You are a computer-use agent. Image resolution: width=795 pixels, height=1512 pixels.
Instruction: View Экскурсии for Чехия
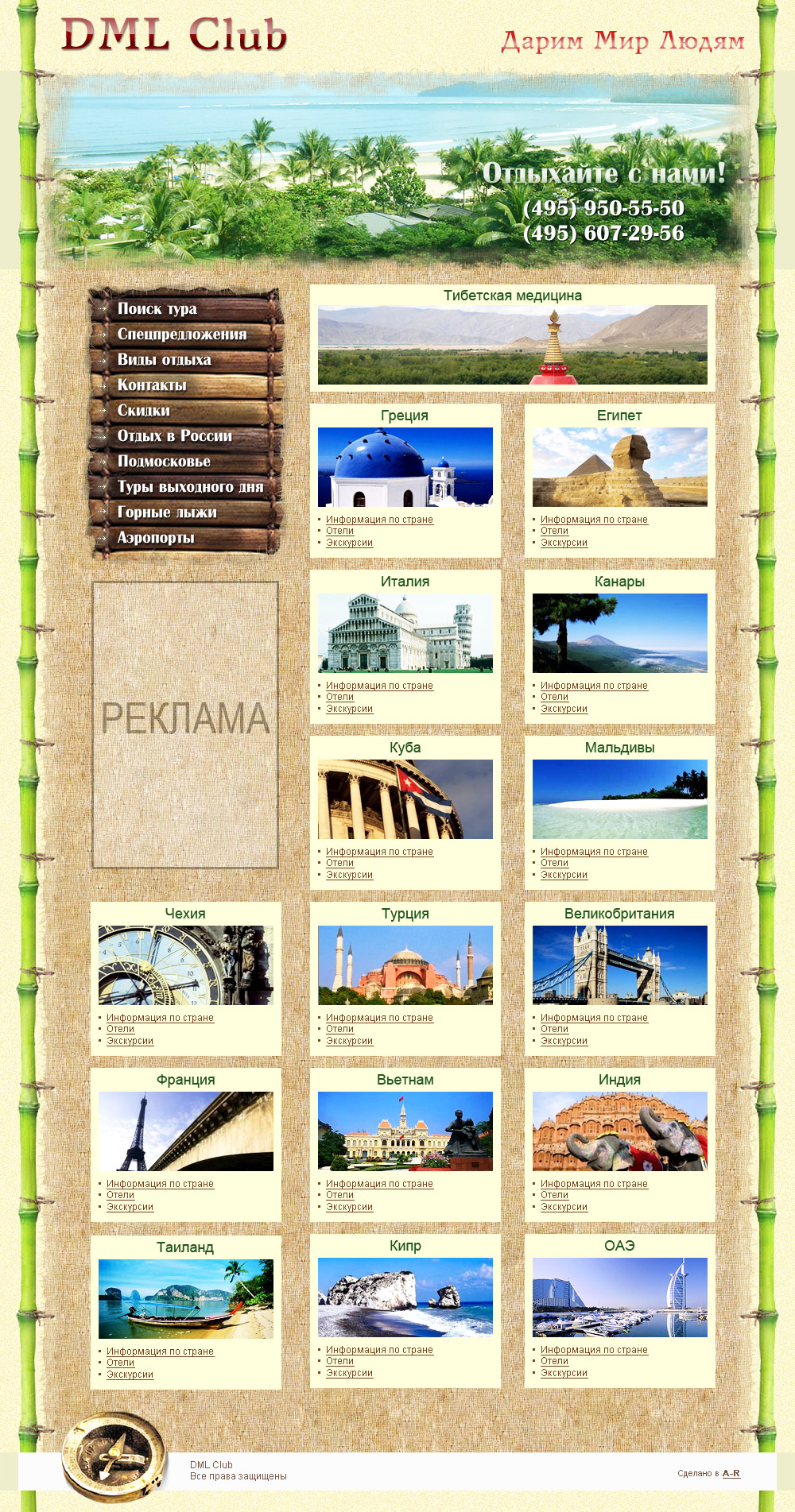(x=130, y=1041)
